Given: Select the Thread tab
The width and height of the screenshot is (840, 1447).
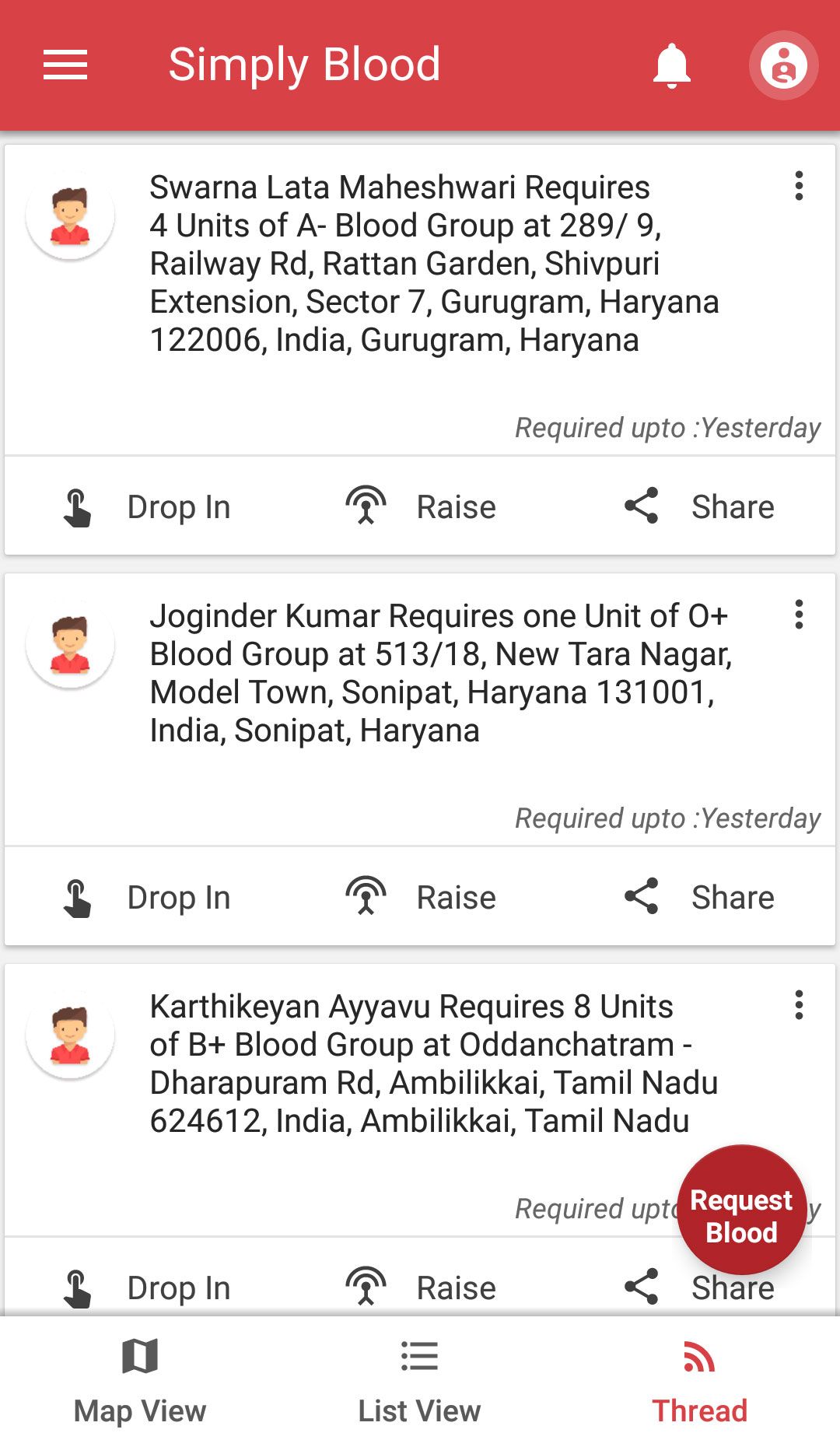Looking at the screenshot, I should pyautogui.click(x=699, y=1382).
